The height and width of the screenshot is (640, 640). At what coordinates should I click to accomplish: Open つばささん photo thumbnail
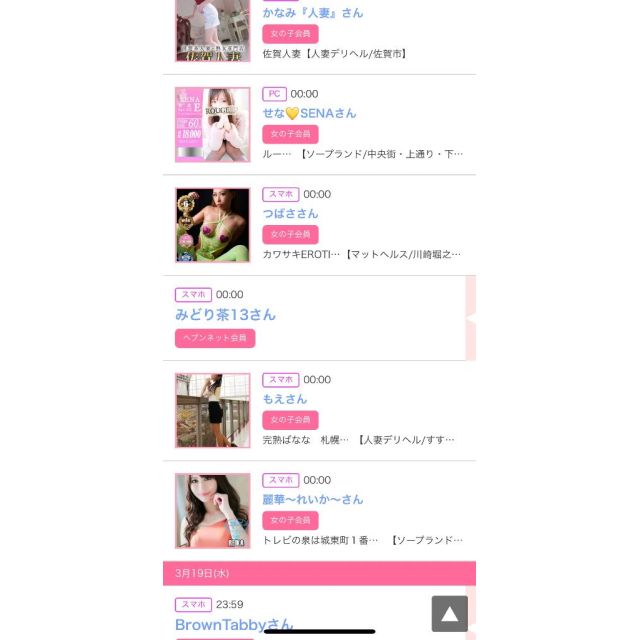[212, 225]
